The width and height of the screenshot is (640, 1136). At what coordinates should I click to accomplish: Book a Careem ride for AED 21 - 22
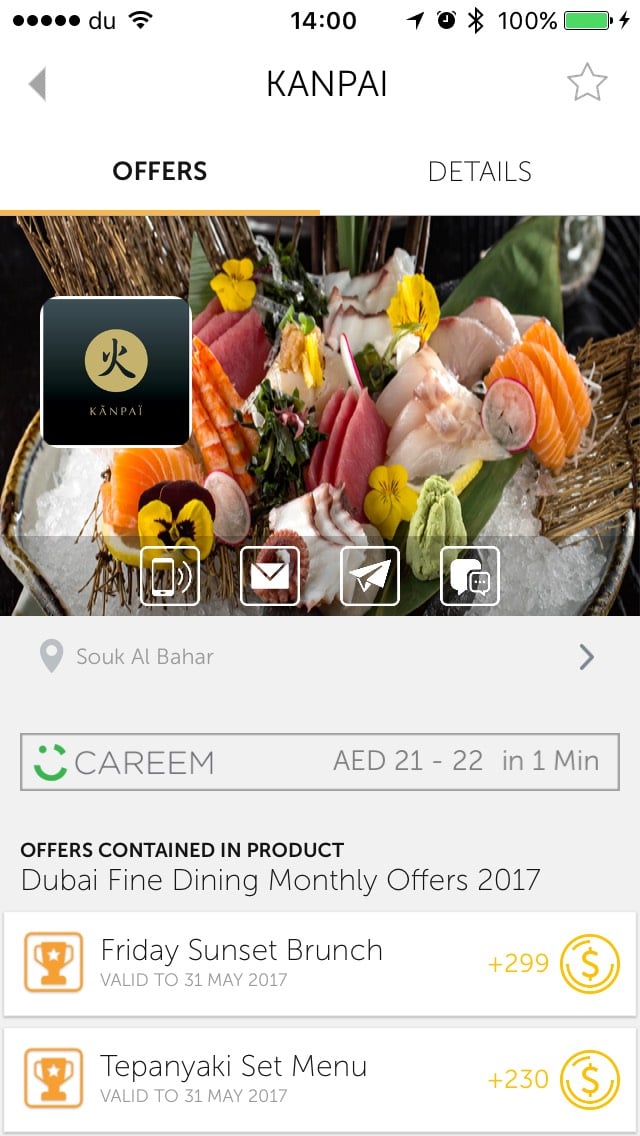pyautogui.click(x=320, y=761)
